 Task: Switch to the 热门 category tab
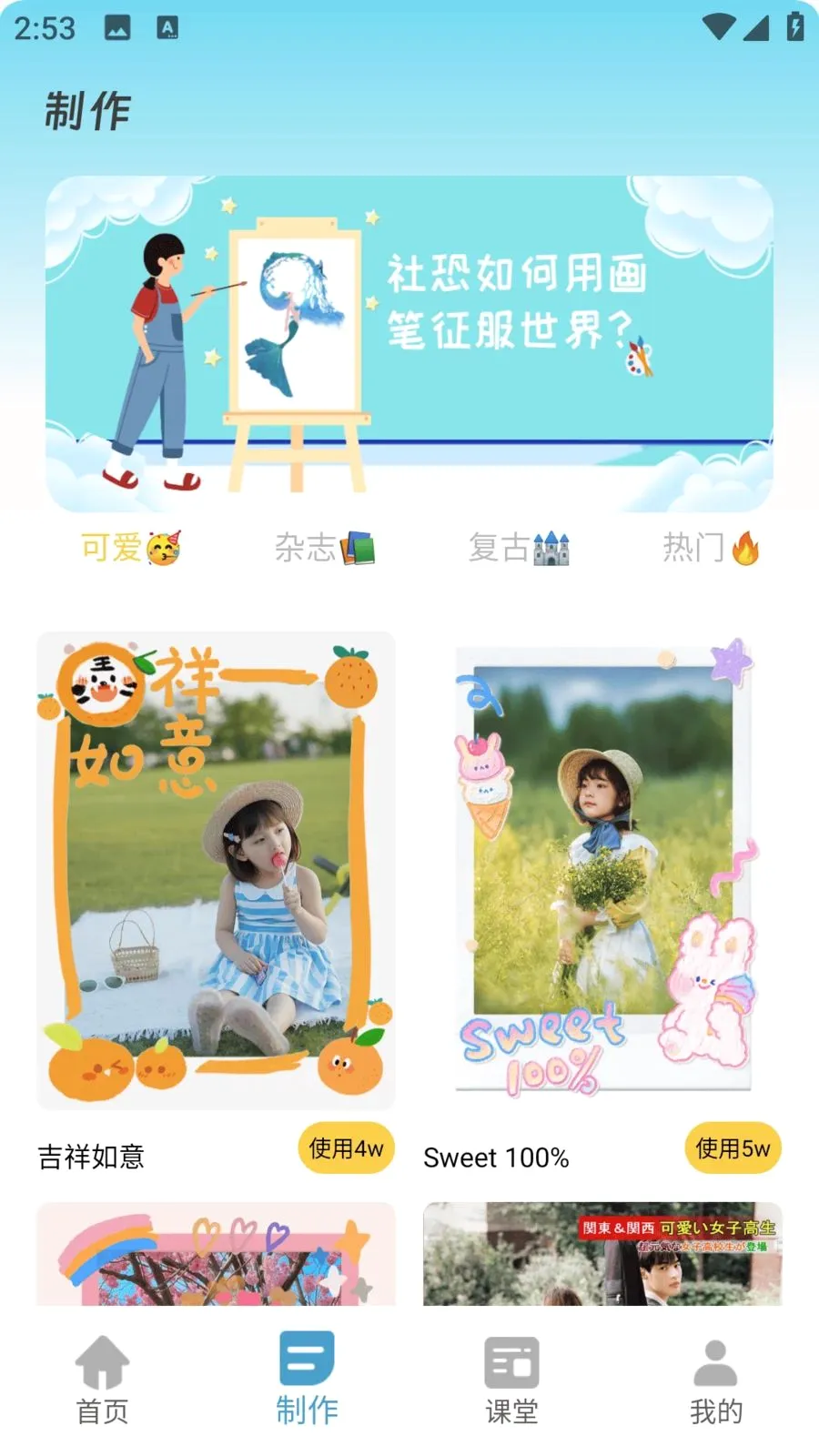pyautogui.click(x=712, y=548)
